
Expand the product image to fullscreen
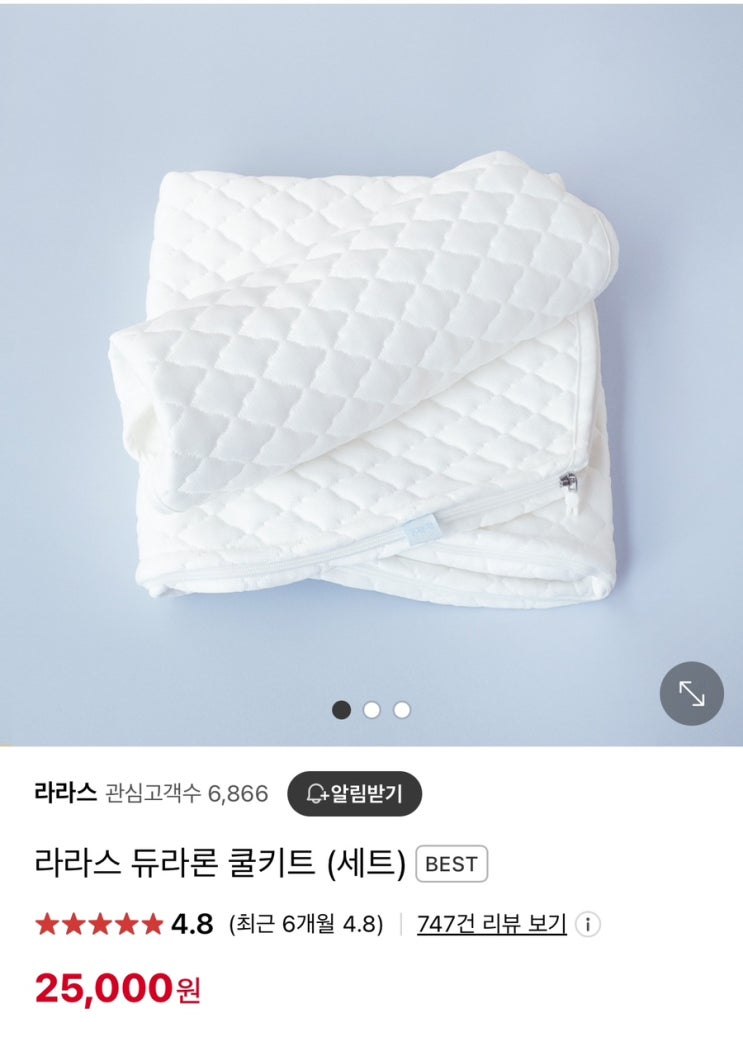pyautogui.click(x=691, y=693)
